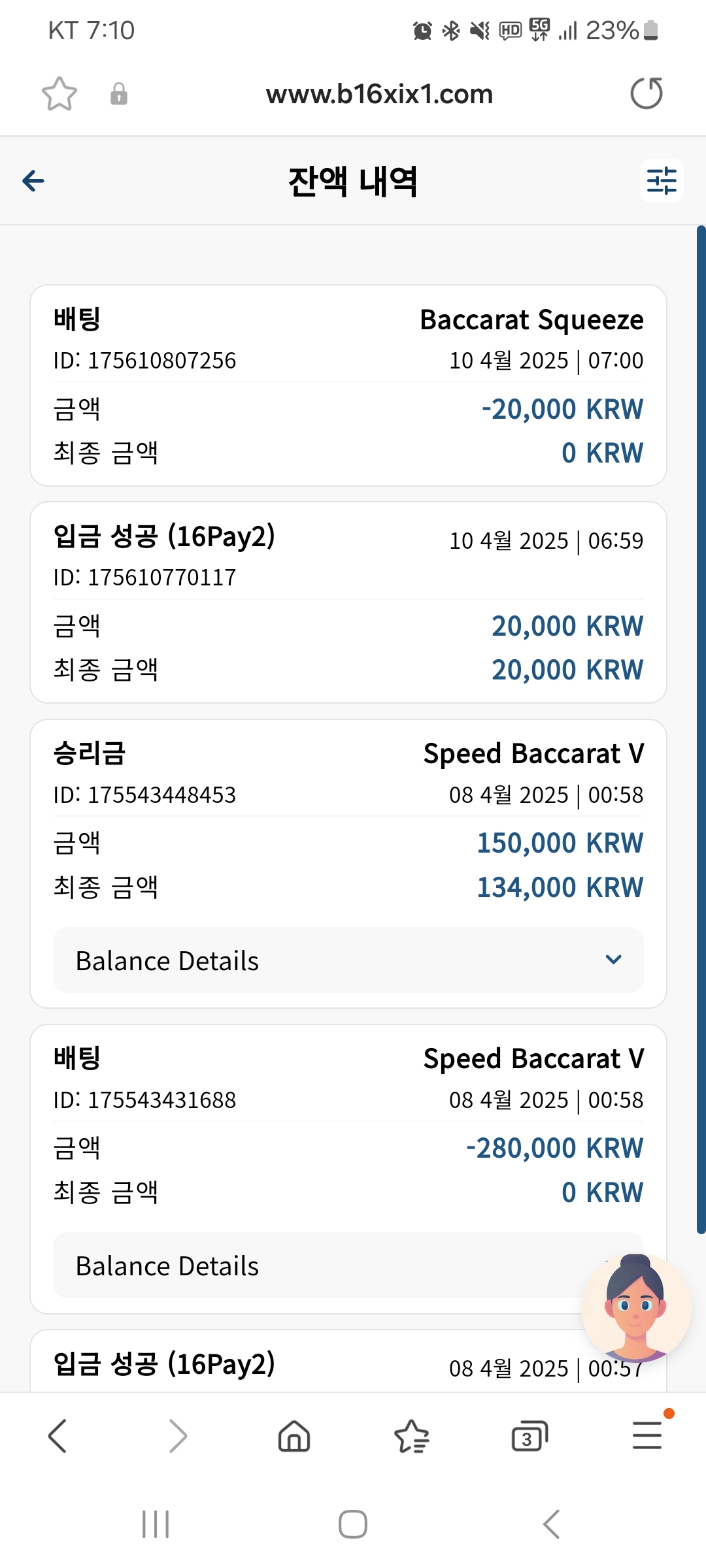This screenshot has height=1568, width=706.
Task: Open the browser home page
Action: click(294, 1436)
